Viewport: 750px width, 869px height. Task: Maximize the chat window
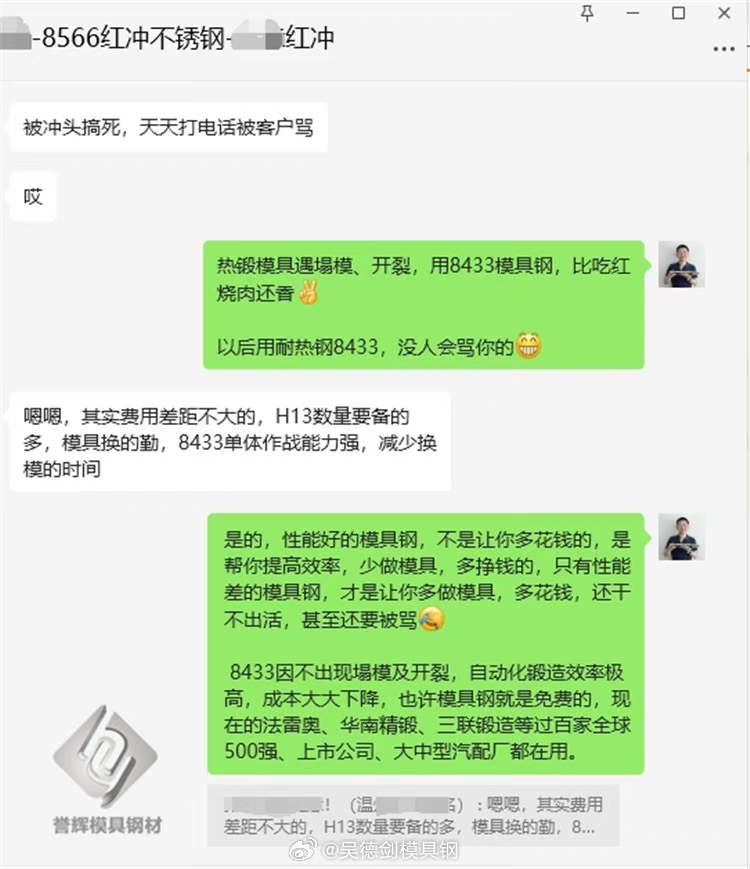point(678,13)
